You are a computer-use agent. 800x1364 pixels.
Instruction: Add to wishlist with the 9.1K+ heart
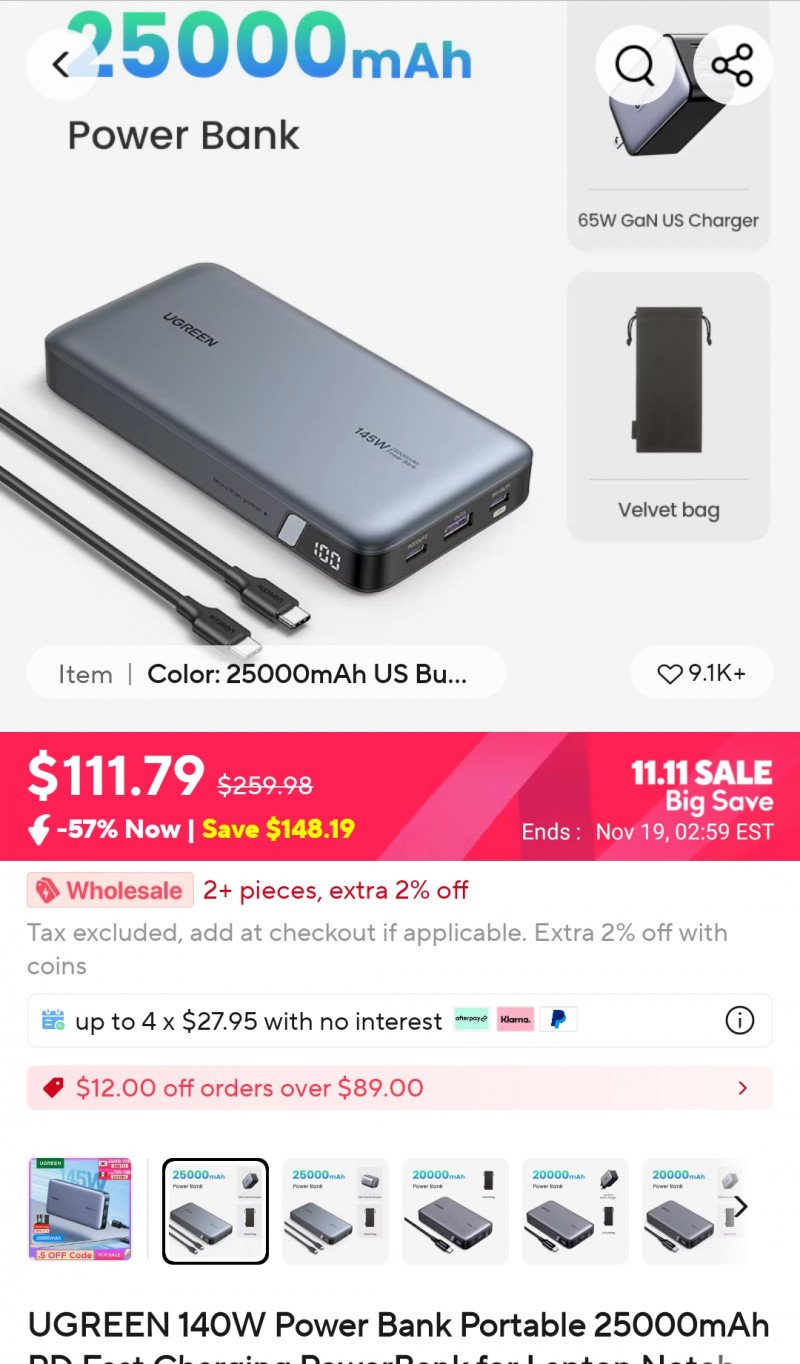(702, 673)
